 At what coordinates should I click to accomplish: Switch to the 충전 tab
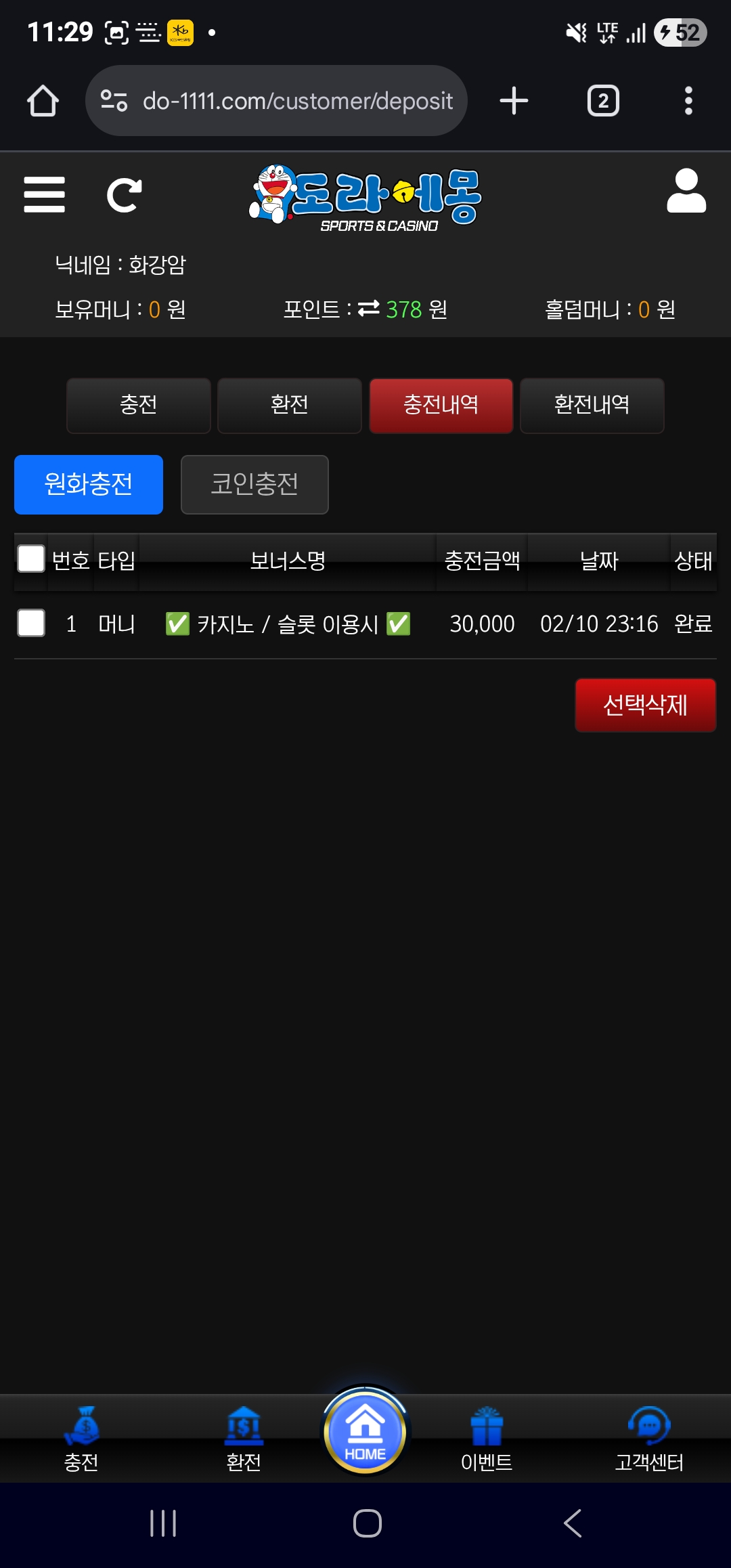pyautogui.click(x=139, y=405)
